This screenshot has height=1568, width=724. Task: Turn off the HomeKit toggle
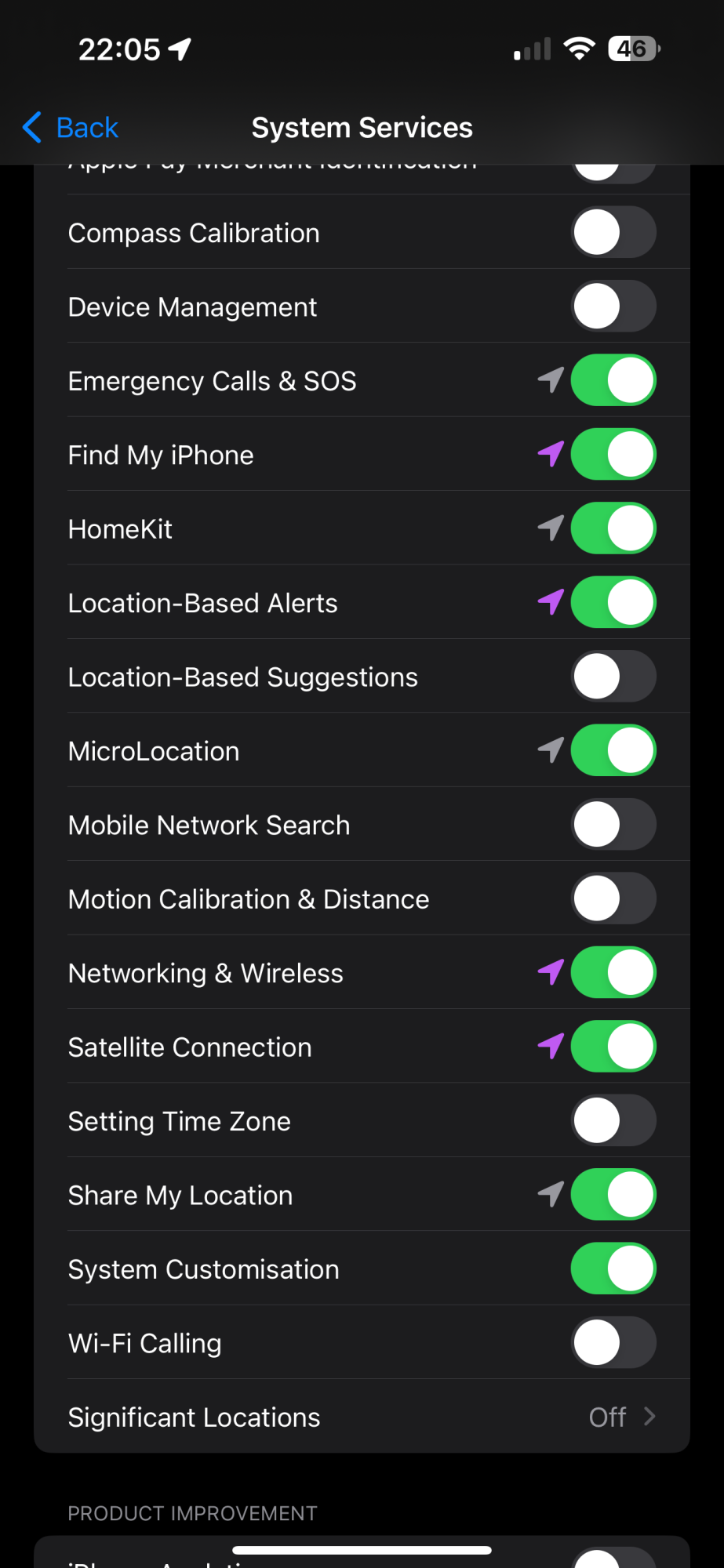point(613,529)
